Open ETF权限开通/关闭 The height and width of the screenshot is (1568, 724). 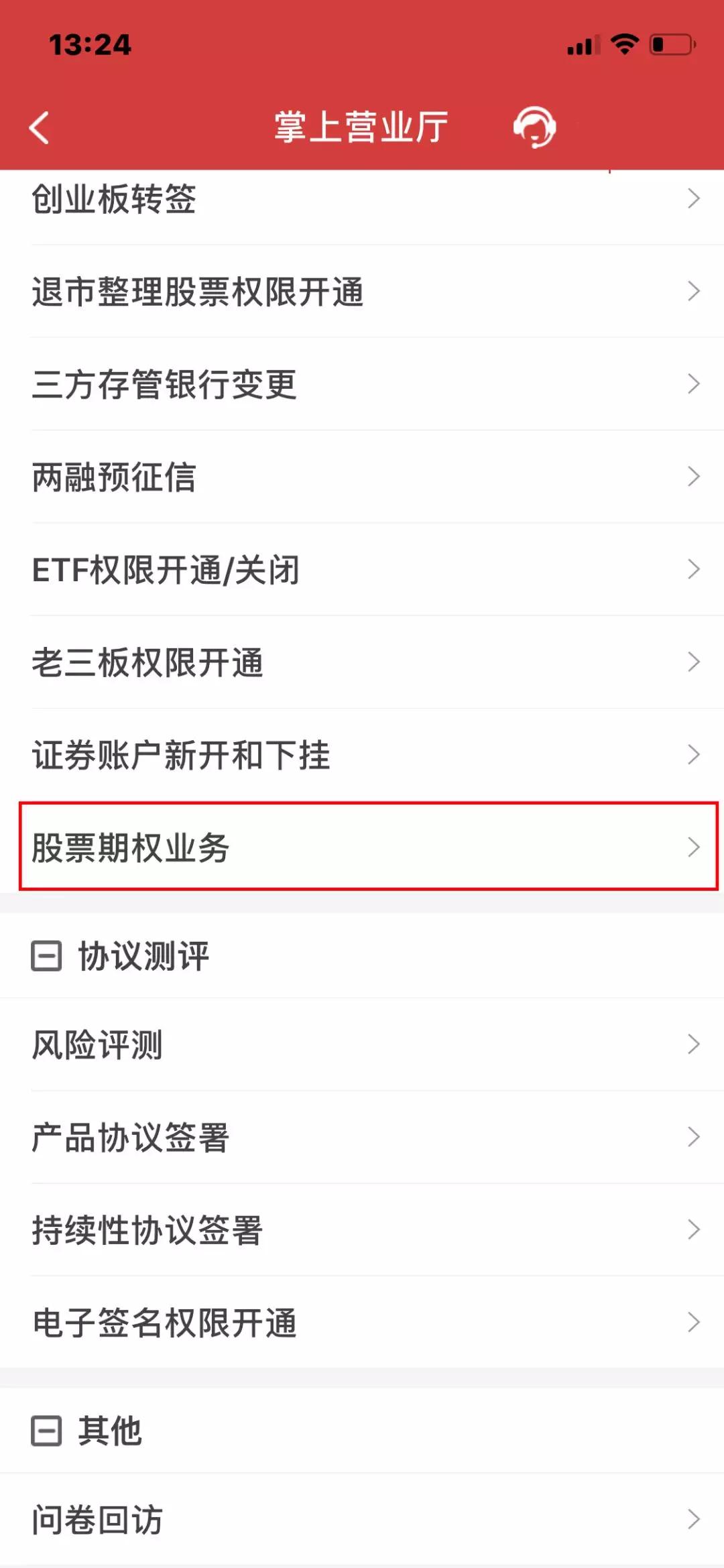(362, 570)
